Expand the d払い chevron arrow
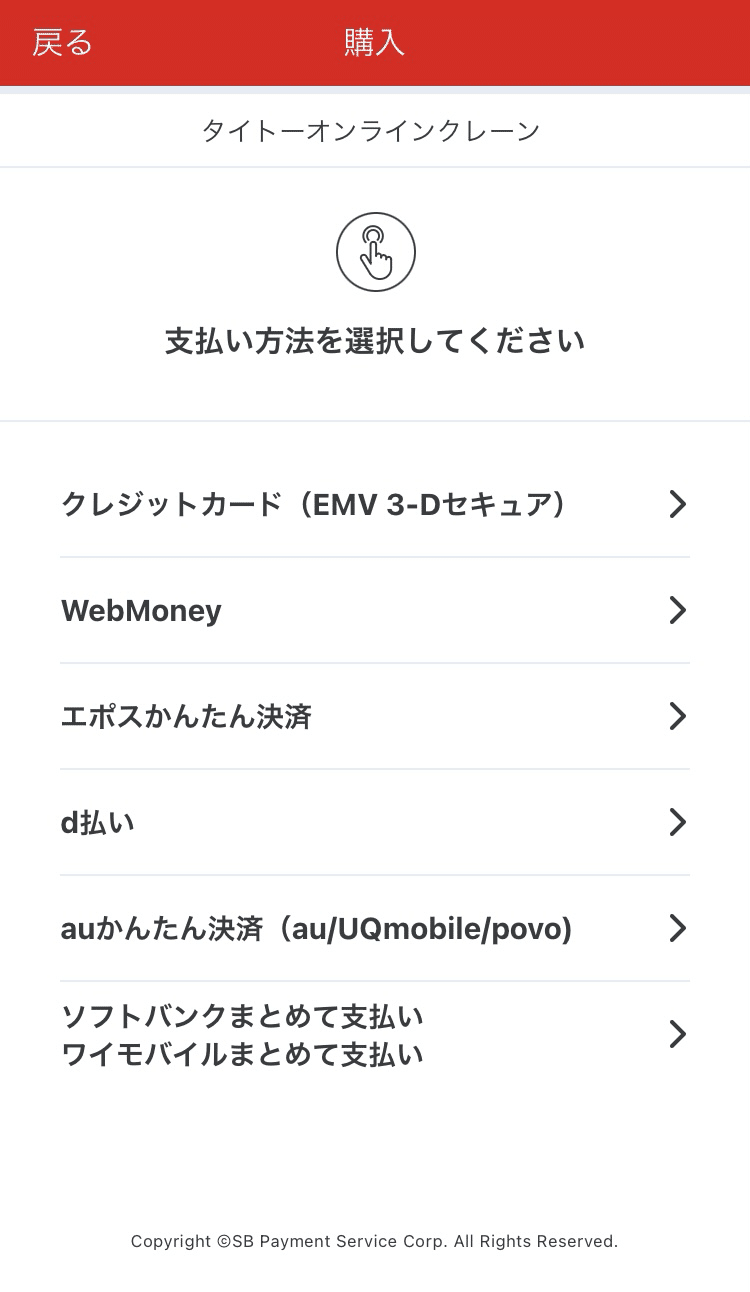The width and height of the screenshot is (750, 1292). pos(678,822)
